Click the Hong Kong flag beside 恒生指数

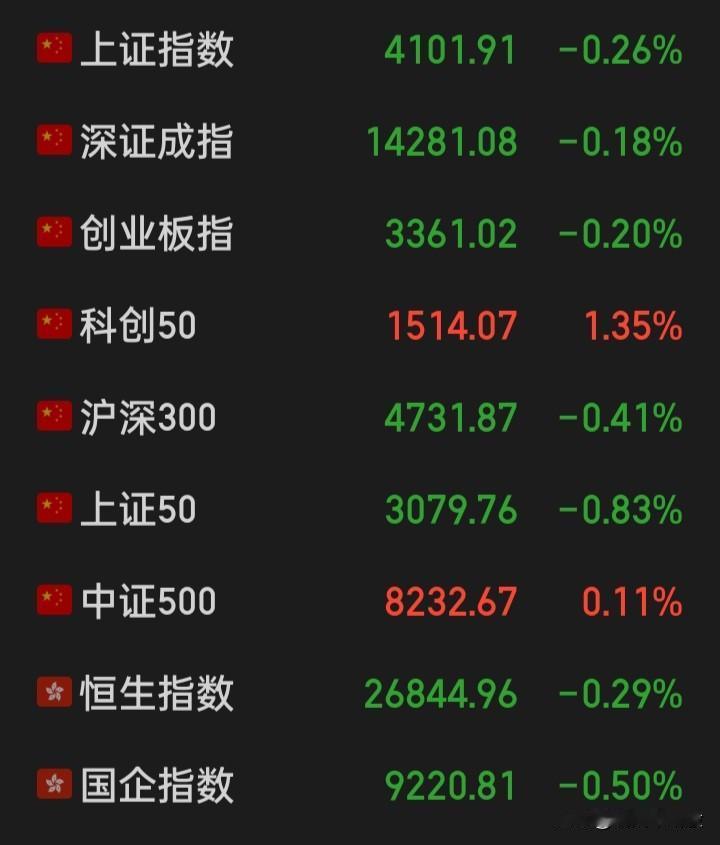(53, 692)
